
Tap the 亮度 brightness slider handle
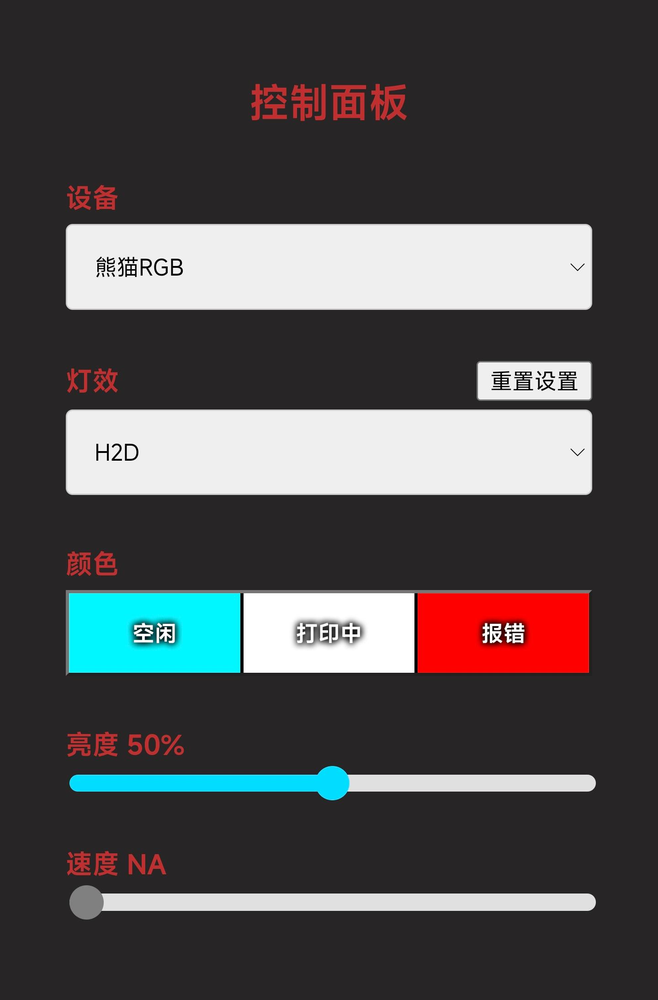(x=332, y=783)
